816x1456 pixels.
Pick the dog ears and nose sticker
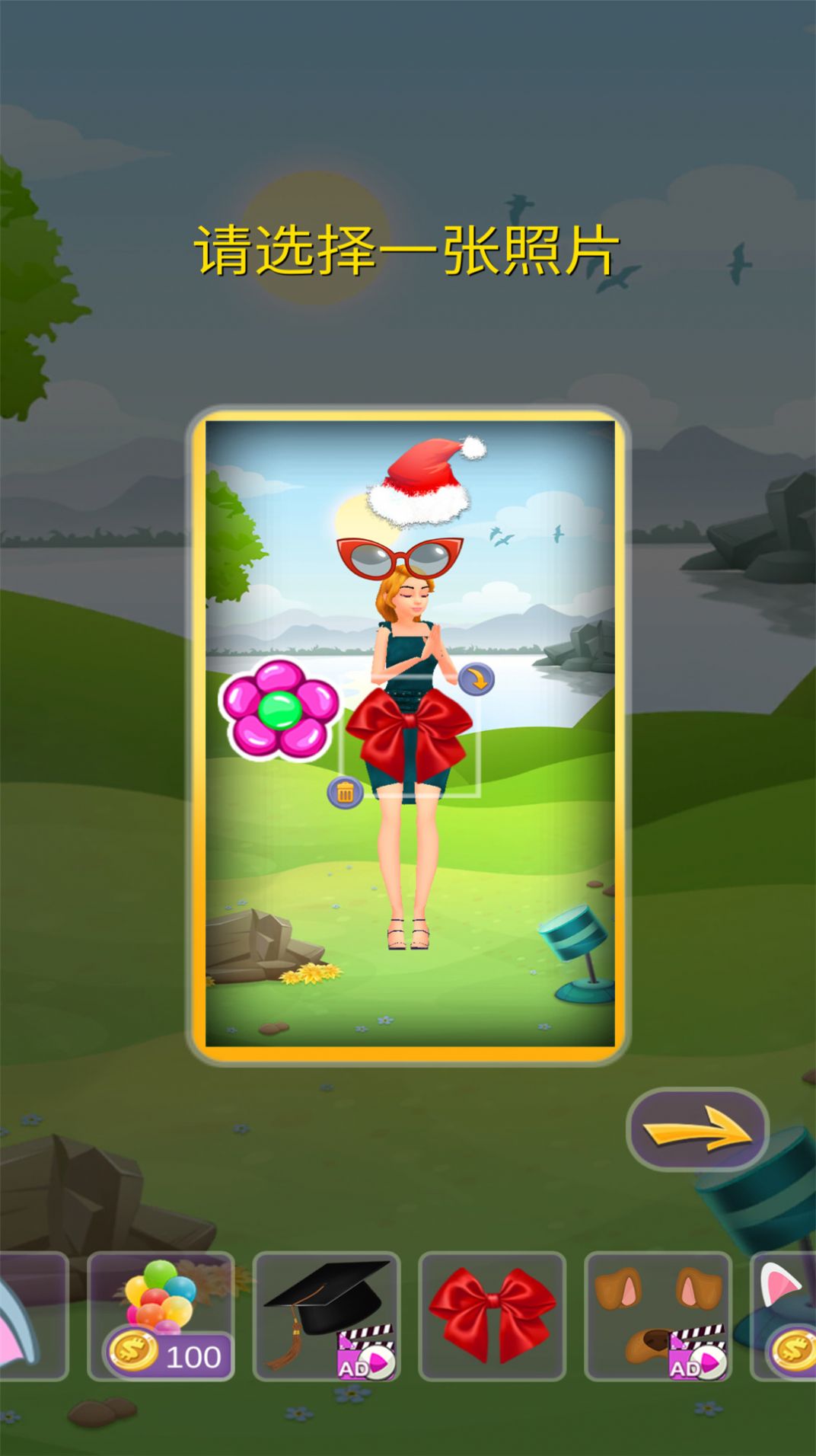pyautogui.click(x=658, y=1316)
